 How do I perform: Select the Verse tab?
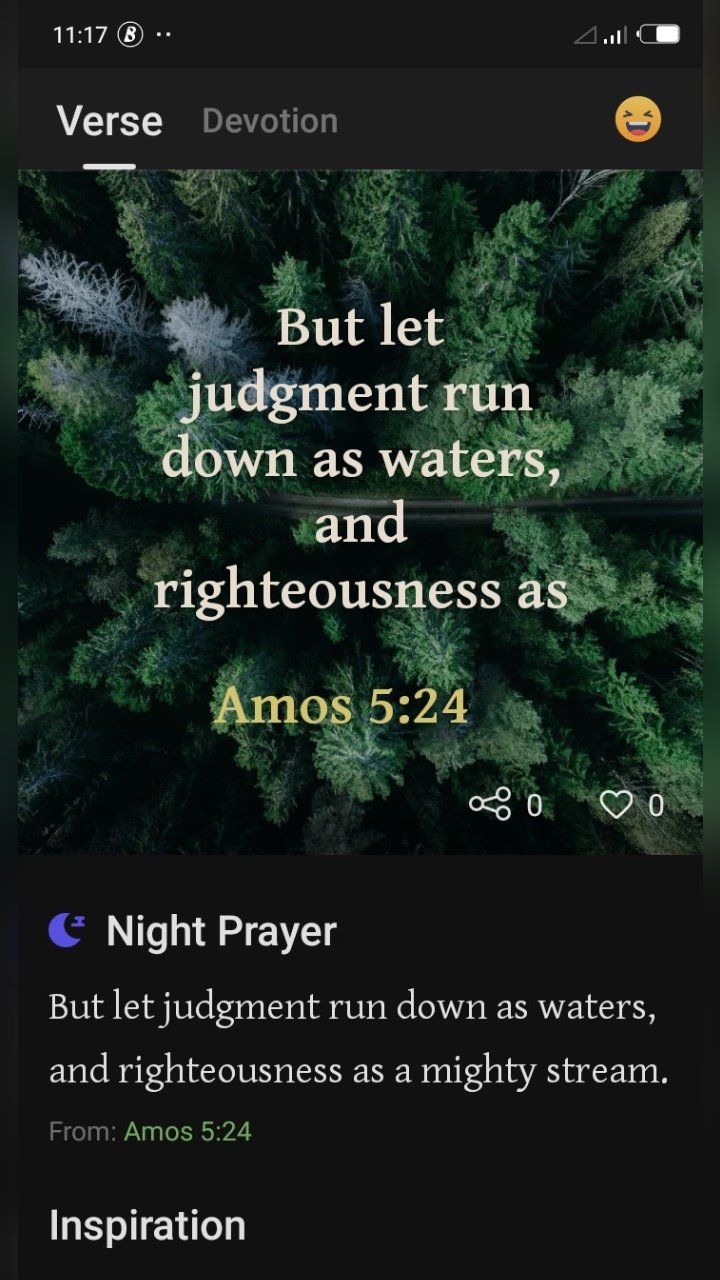tap(109, 121)
